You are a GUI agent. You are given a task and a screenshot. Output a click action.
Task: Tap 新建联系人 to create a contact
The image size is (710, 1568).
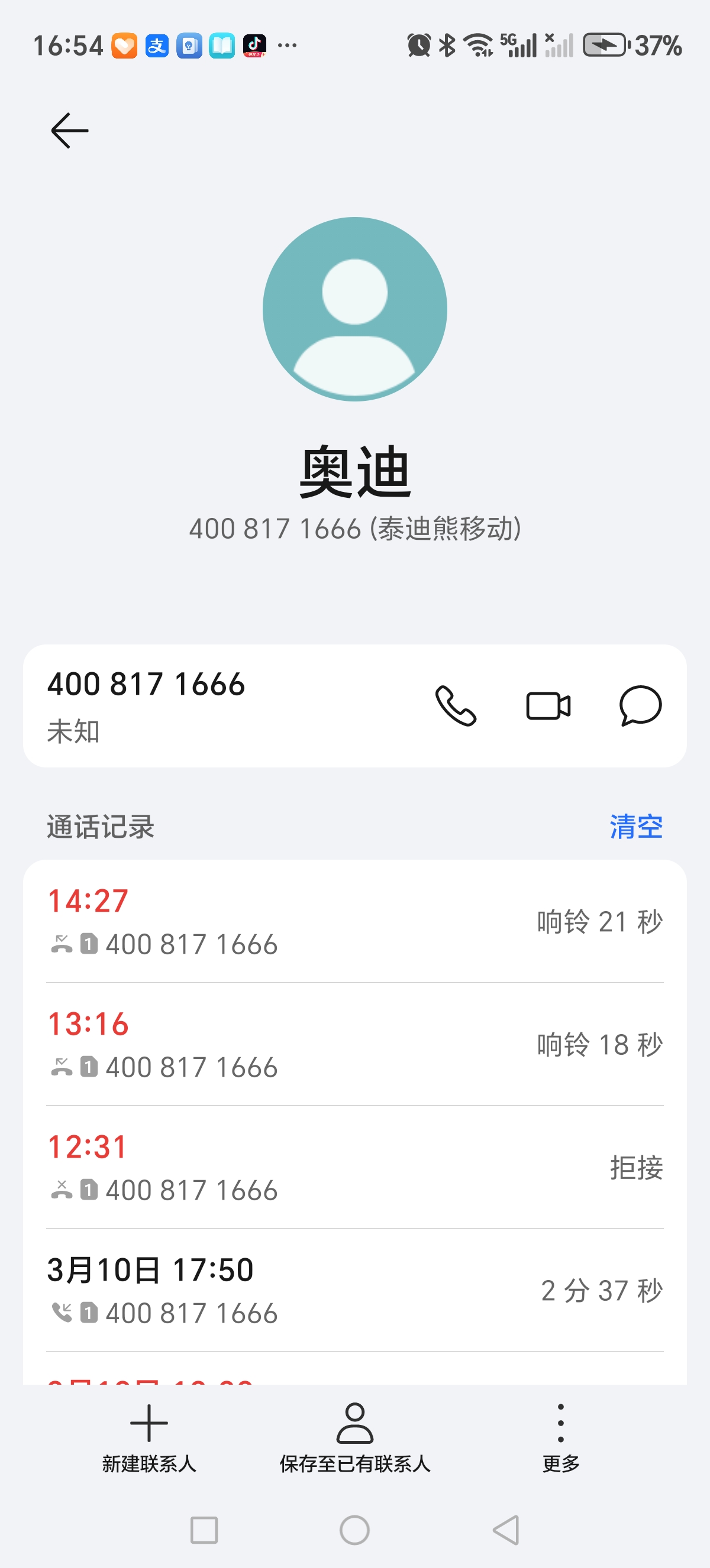click(149, 1437)
